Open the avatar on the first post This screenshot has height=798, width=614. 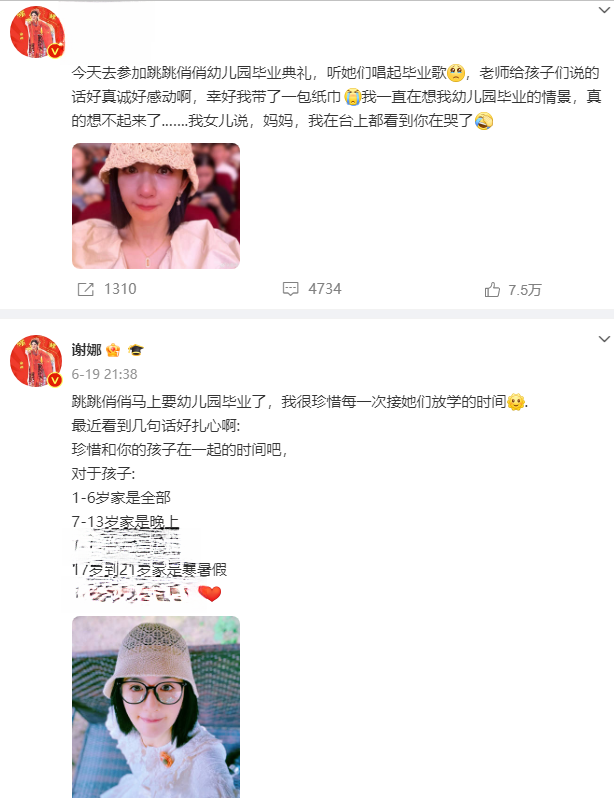37,31
